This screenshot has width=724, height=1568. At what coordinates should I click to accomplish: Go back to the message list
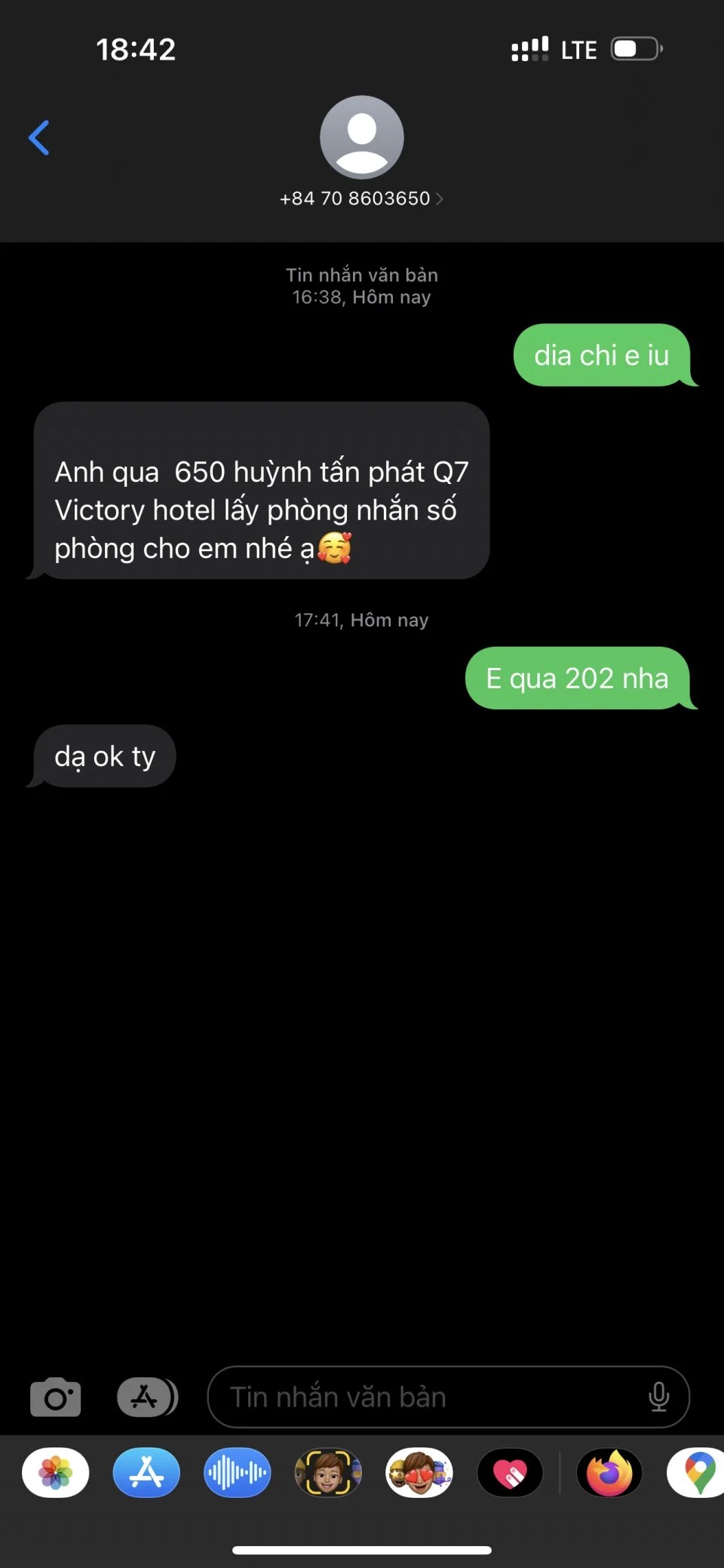(x=39, y=138)
